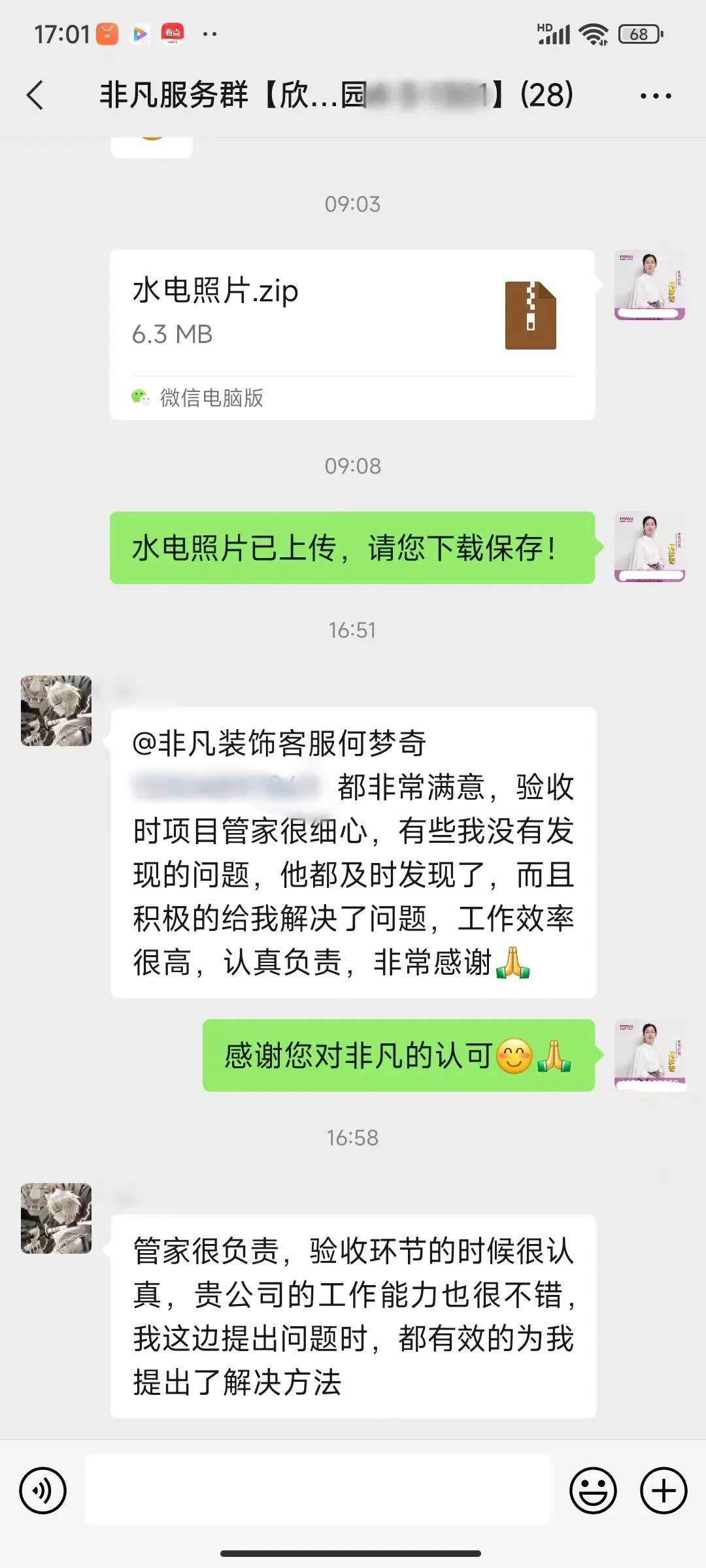Open the group chat overflow menu
The height and width of the screenshot is (1568, 706).
[x=655, y=96]
